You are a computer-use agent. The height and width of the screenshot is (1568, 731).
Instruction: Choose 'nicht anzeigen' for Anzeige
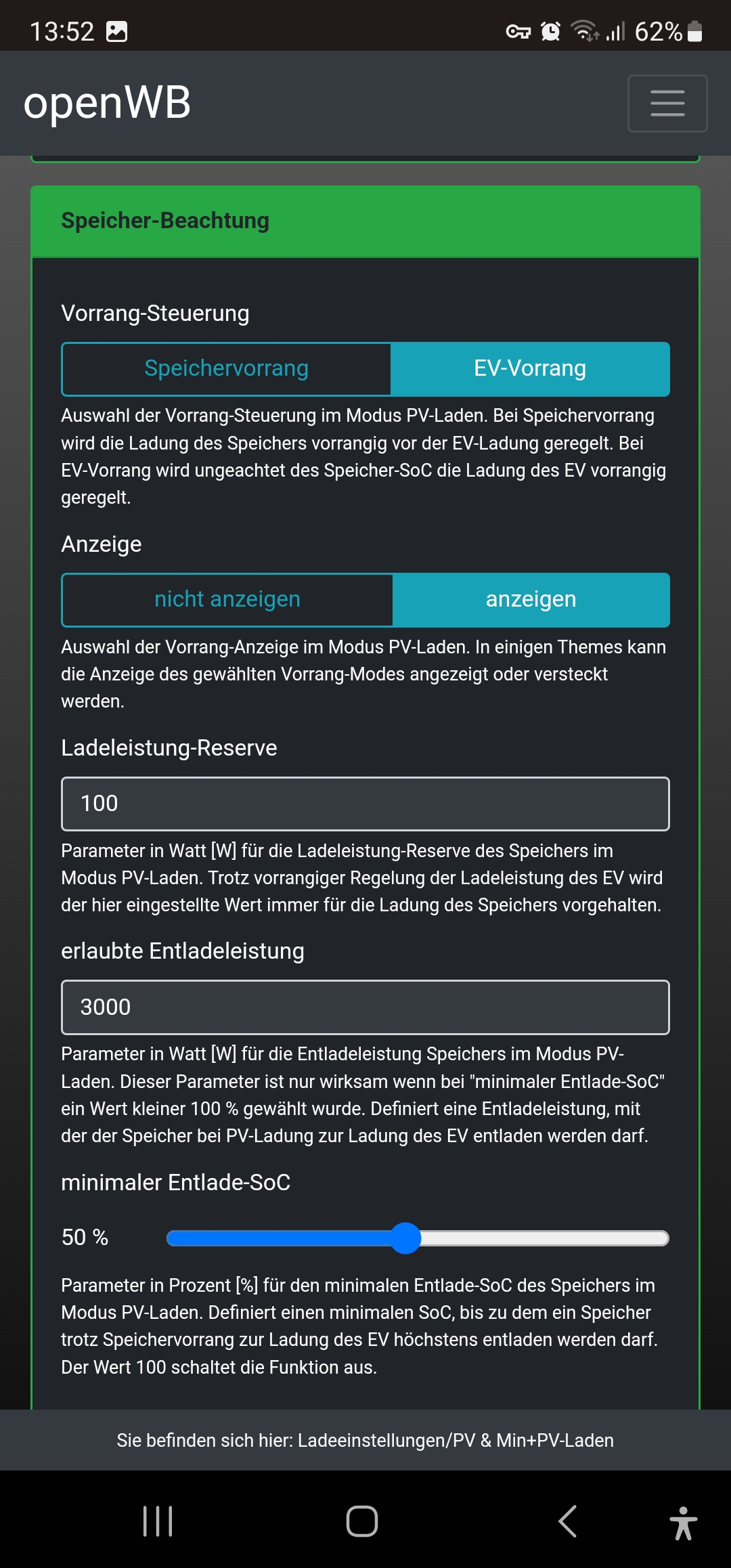227,600
